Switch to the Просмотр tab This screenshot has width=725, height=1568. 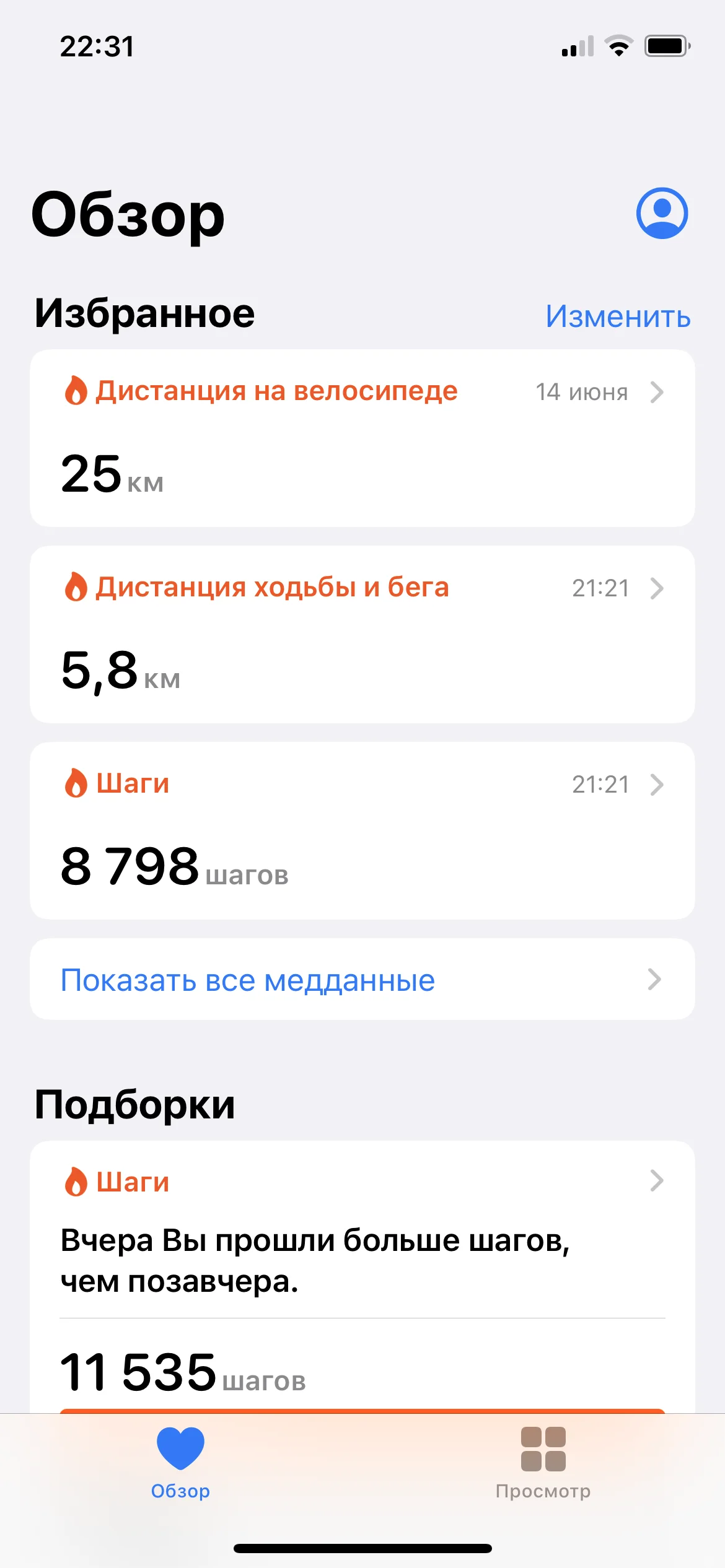point(543,1463)
